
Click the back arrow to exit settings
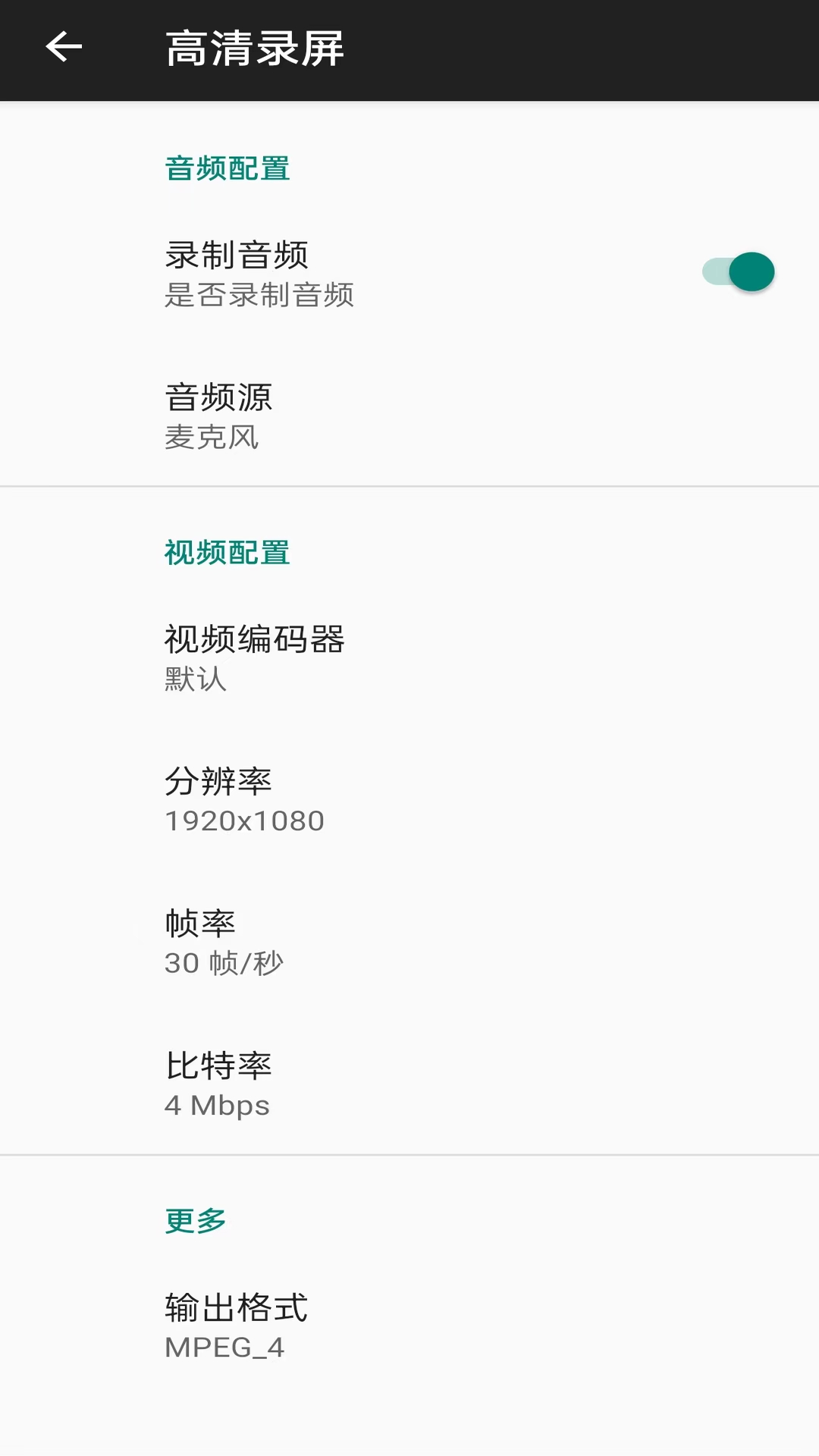(64, 47)
